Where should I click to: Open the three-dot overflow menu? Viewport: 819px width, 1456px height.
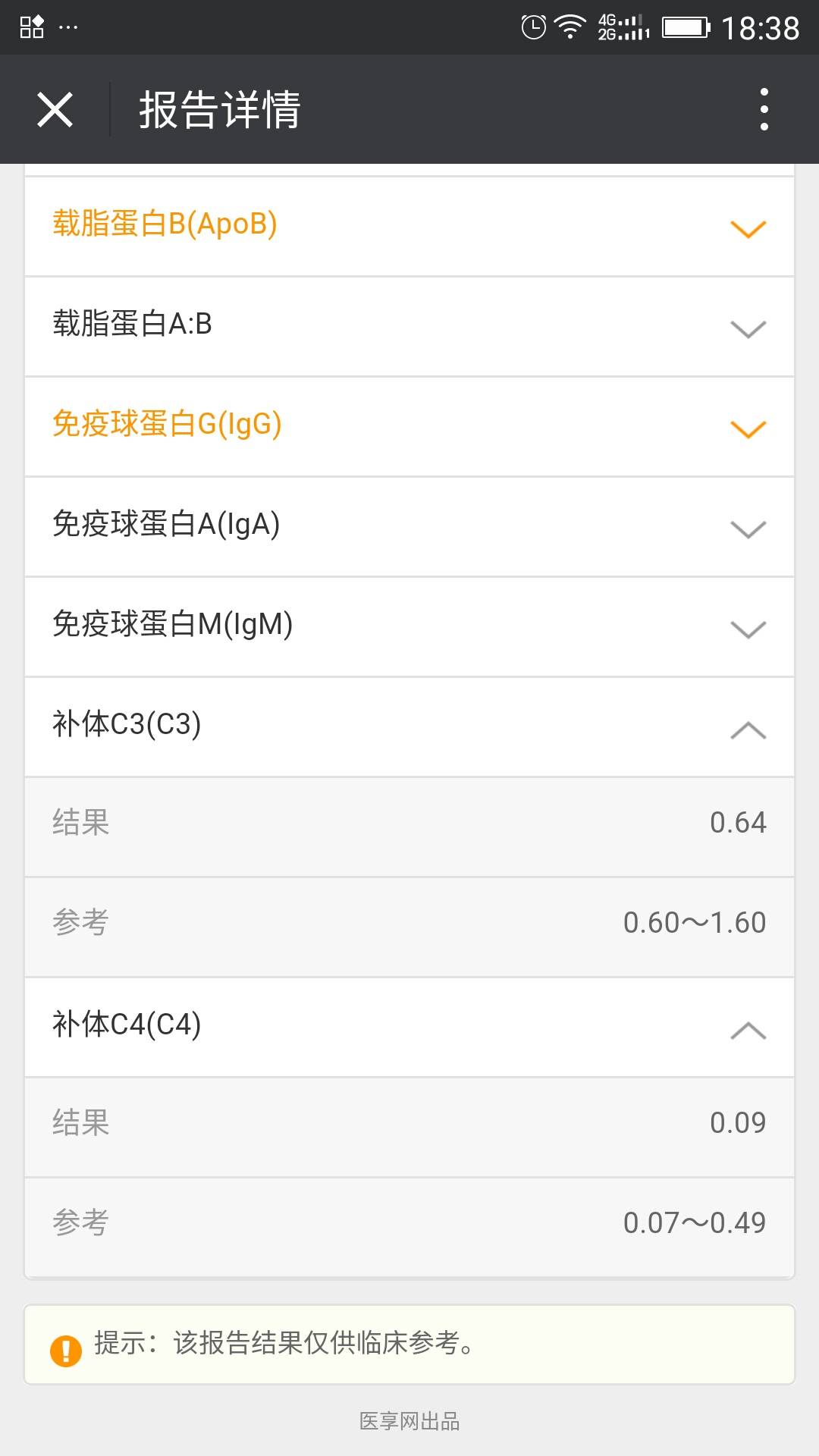click(x=764, y=110)
